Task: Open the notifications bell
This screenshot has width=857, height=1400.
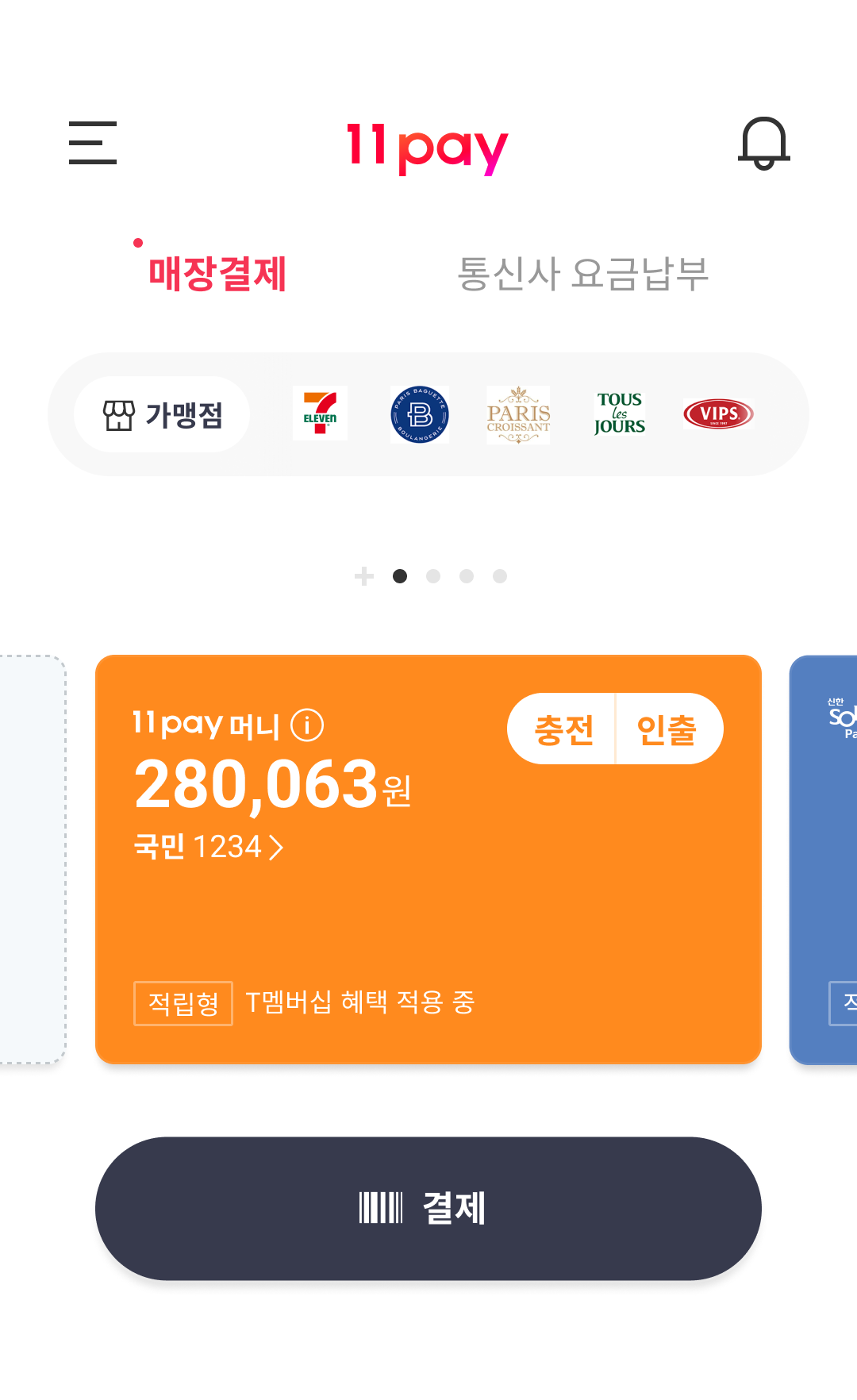Action: [x=763, y=144]
